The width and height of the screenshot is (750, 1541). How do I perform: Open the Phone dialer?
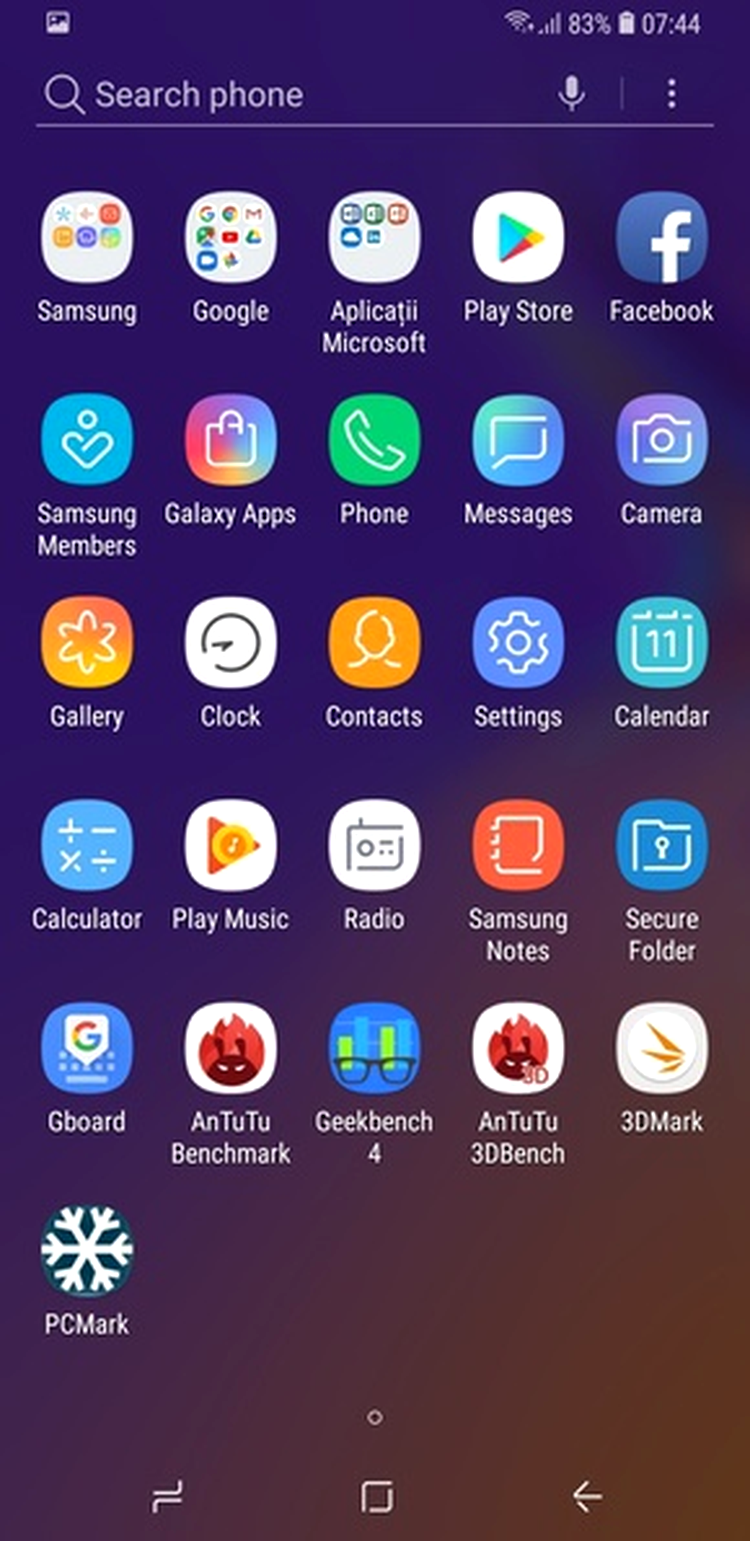[x=374, y=441]
